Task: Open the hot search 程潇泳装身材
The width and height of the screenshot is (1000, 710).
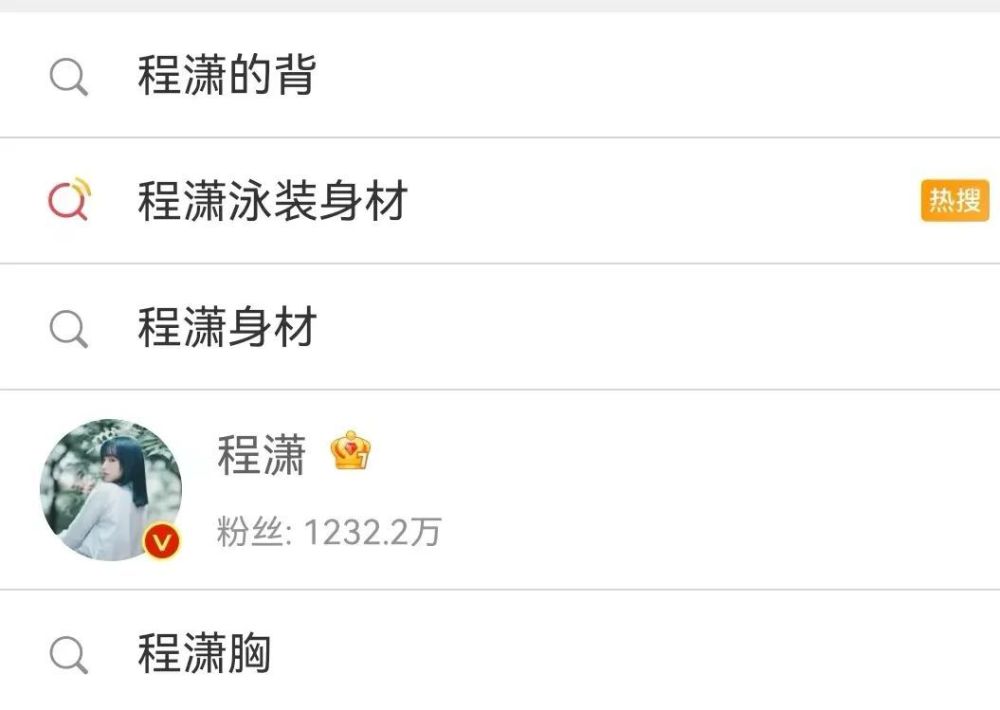Action: 272,202
